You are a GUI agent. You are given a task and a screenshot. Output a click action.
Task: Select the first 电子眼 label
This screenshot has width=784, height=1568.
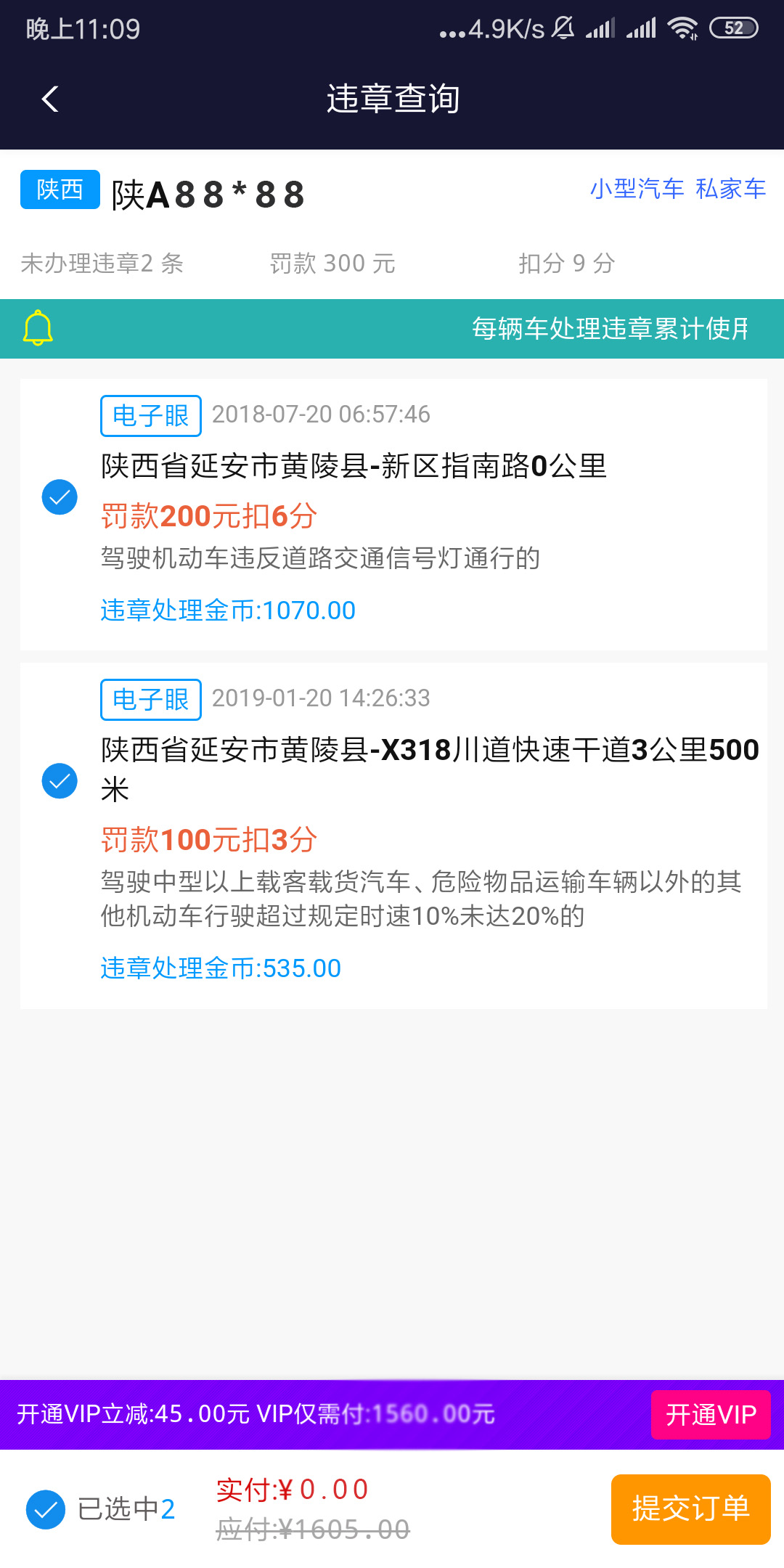coord(150,415)
